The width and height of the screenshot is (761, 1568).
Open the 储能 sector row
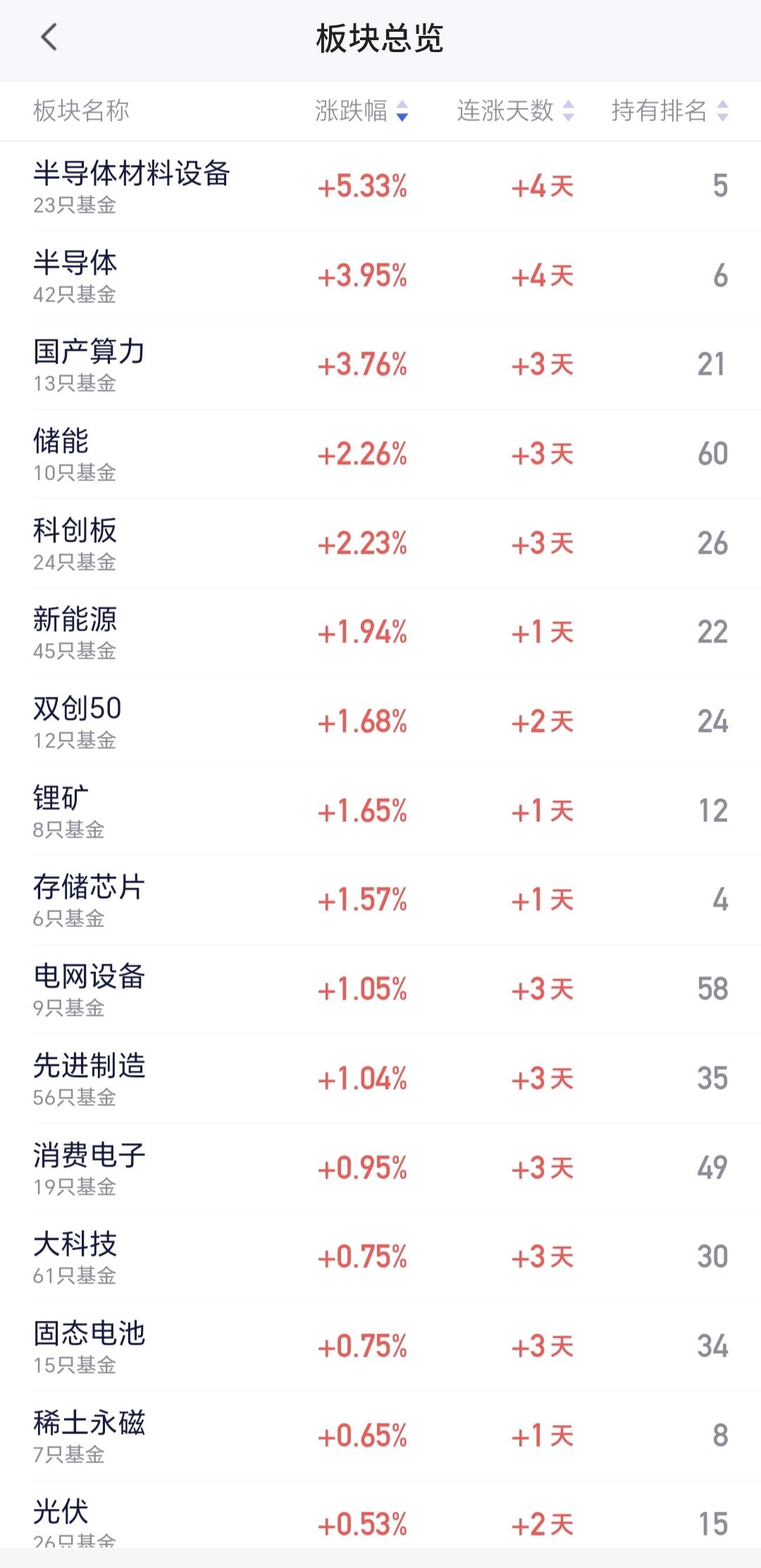pyautogui.click(x=380, y=454)
